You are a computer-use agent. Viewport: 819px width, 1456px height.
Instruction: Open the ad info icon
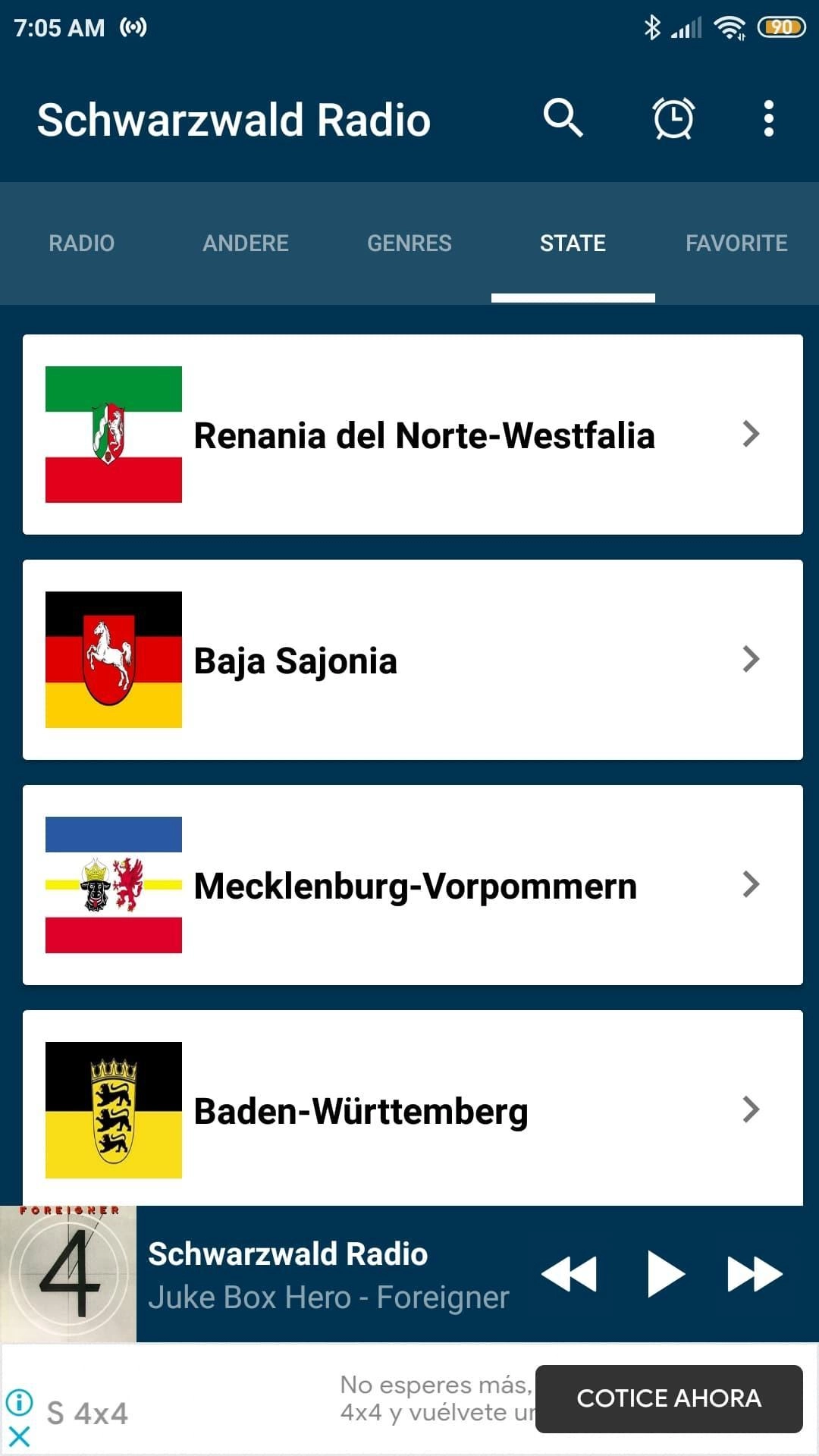pos(19,1402)
